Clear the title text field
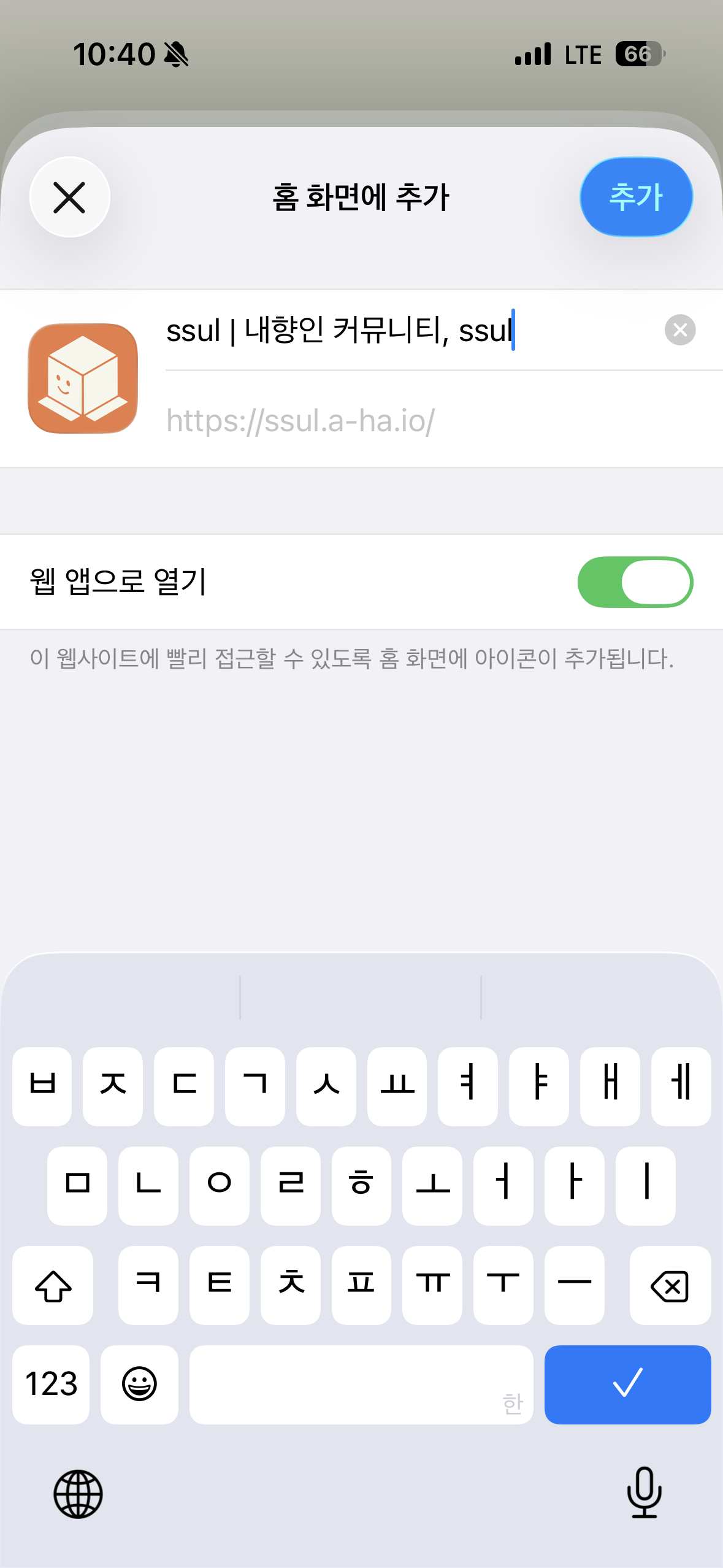The width and height of the screenshot is (723, 1568). point(679,331)
